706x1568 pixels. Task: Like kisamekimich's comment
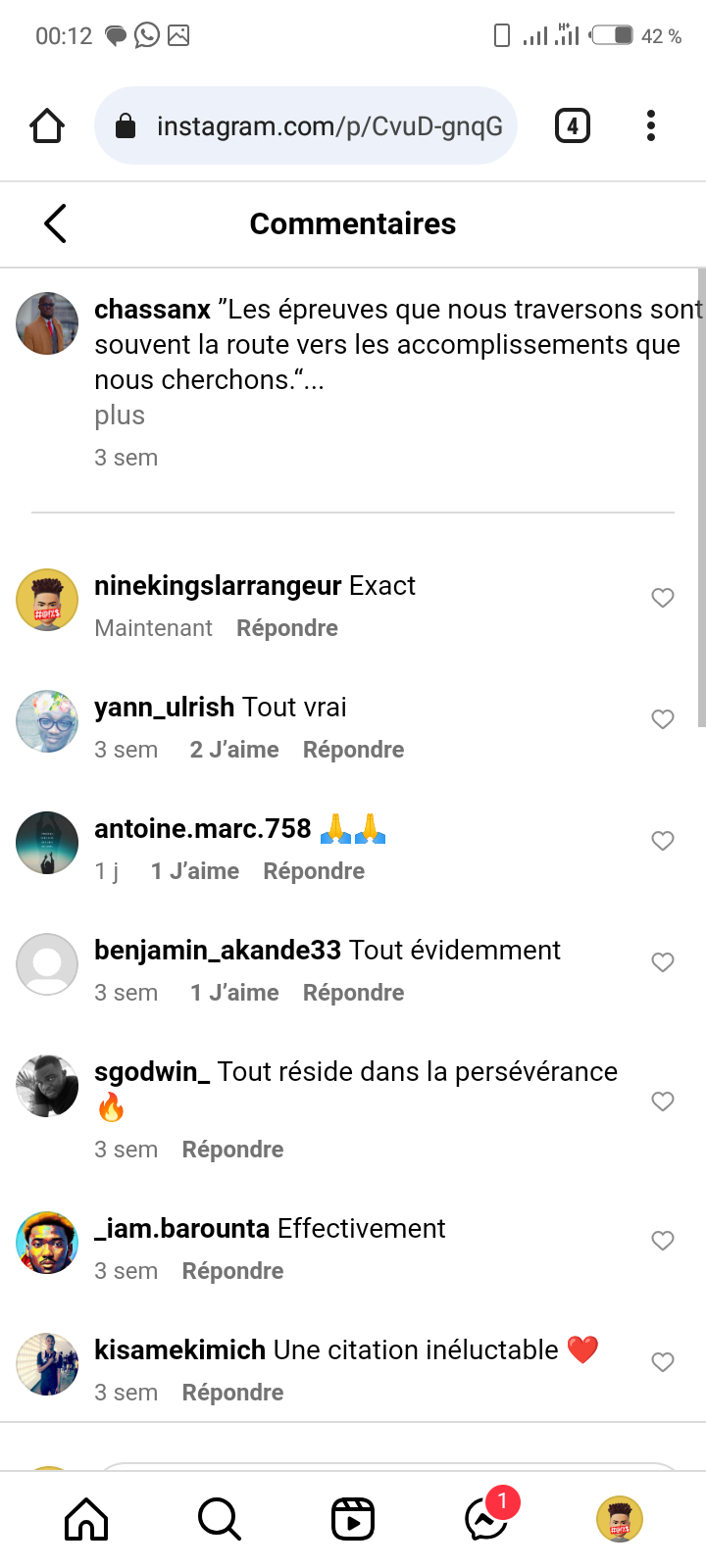tap(663, 1362)
